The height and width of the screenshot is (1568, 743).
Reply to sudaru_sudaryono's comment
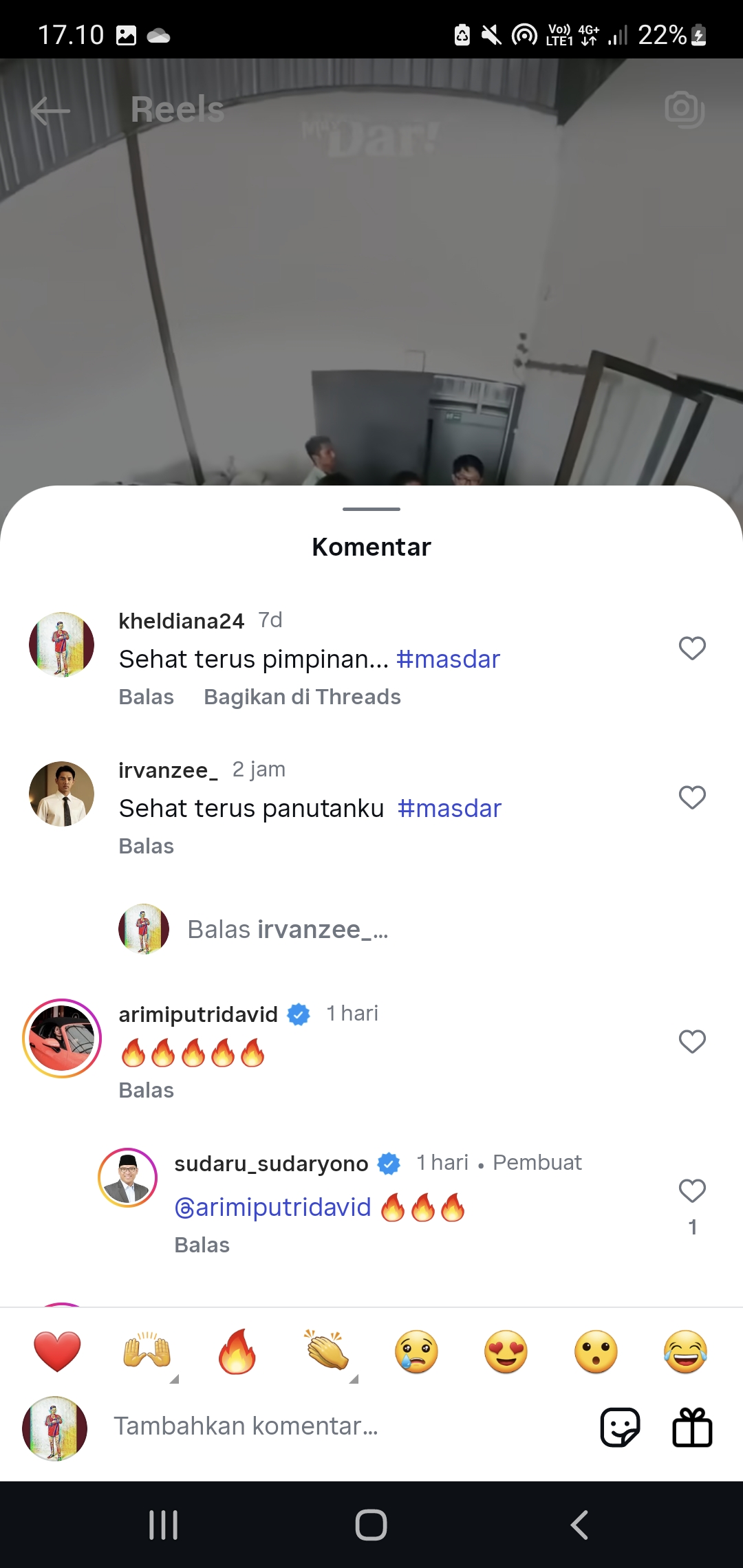point(202,1245)
